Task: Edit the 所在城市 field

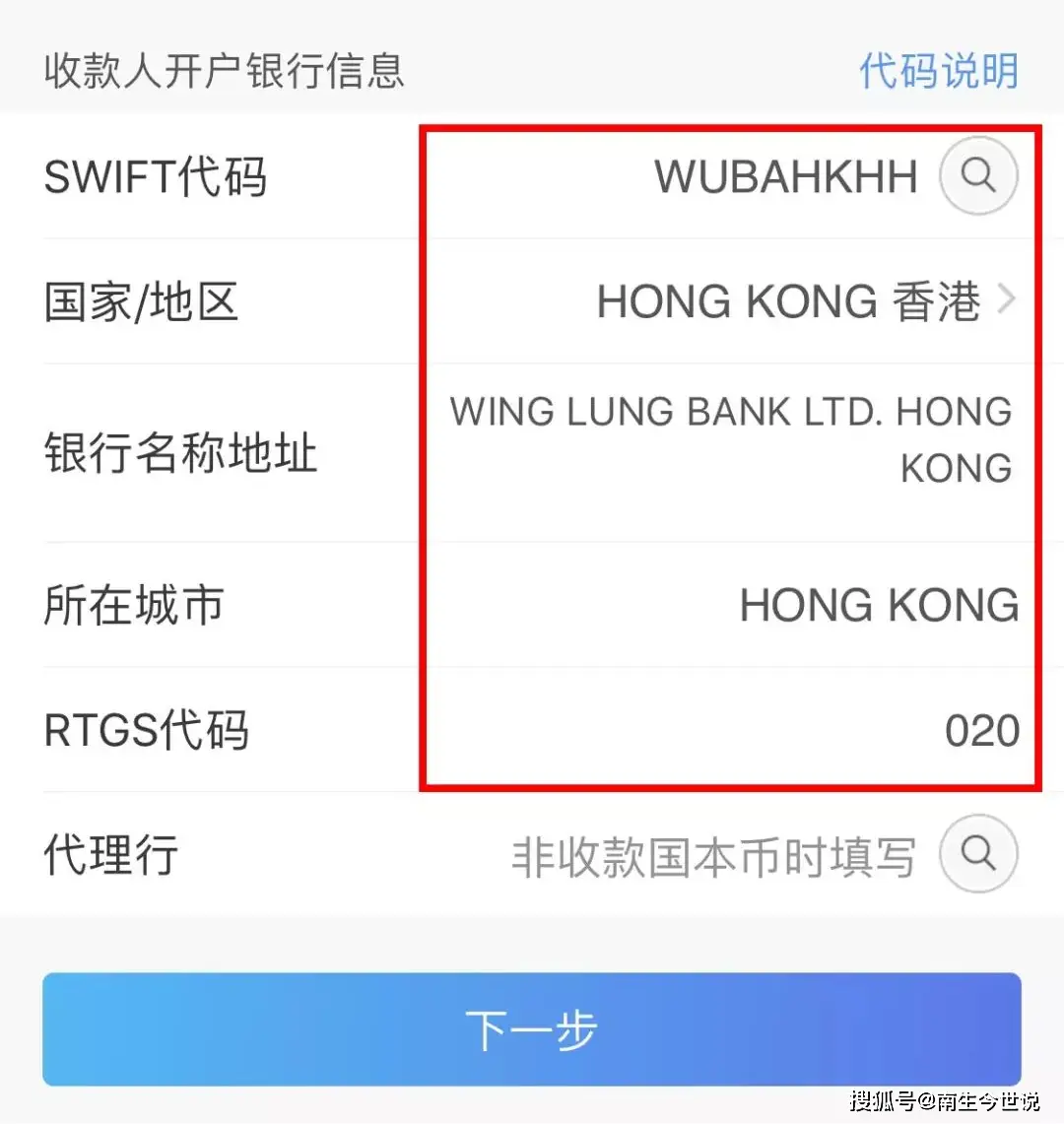Action: [878, 605]
